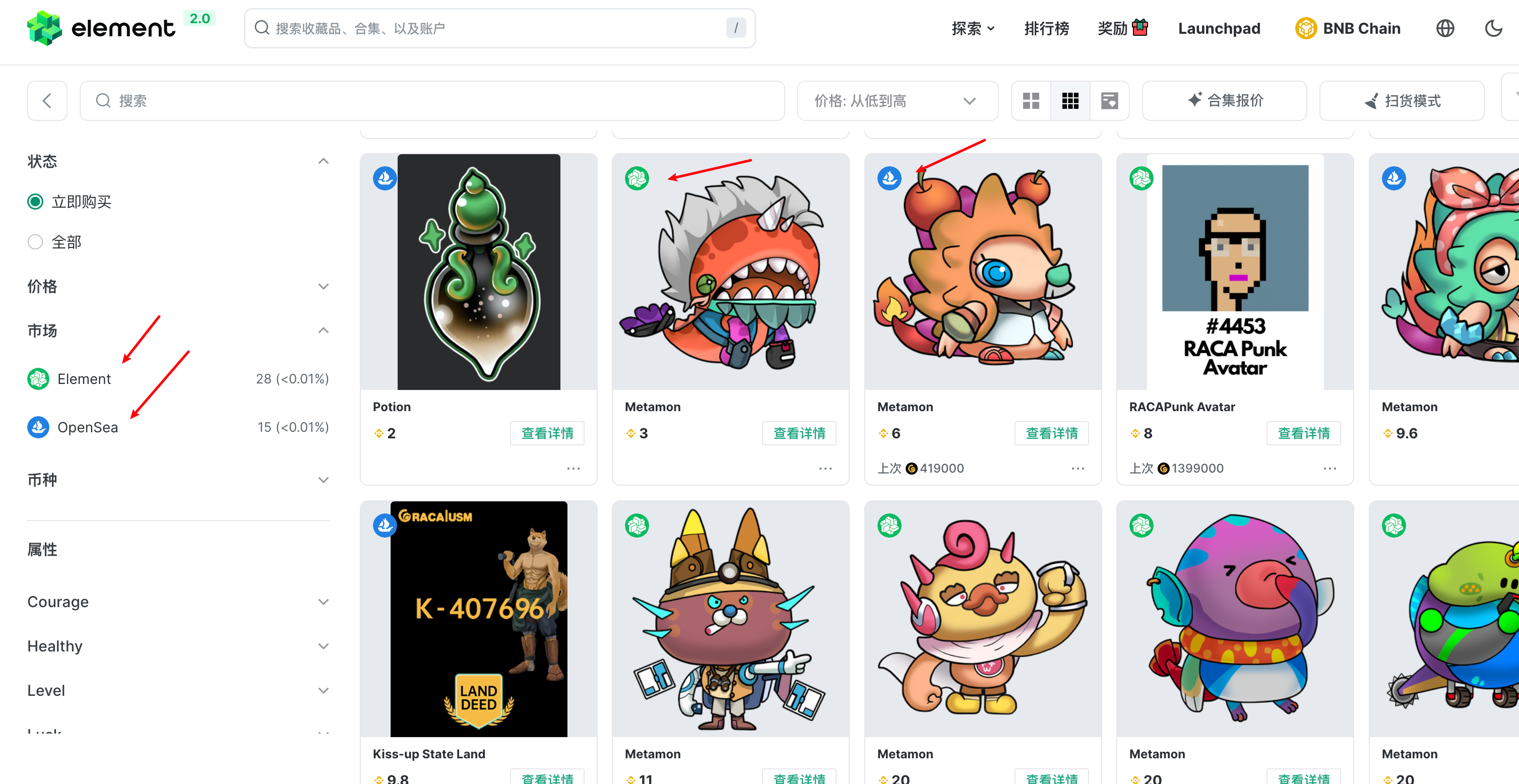Enable 扫货模式 sweep mode
Viewport: 1519px width, 784px height.
coord(1401,101)
